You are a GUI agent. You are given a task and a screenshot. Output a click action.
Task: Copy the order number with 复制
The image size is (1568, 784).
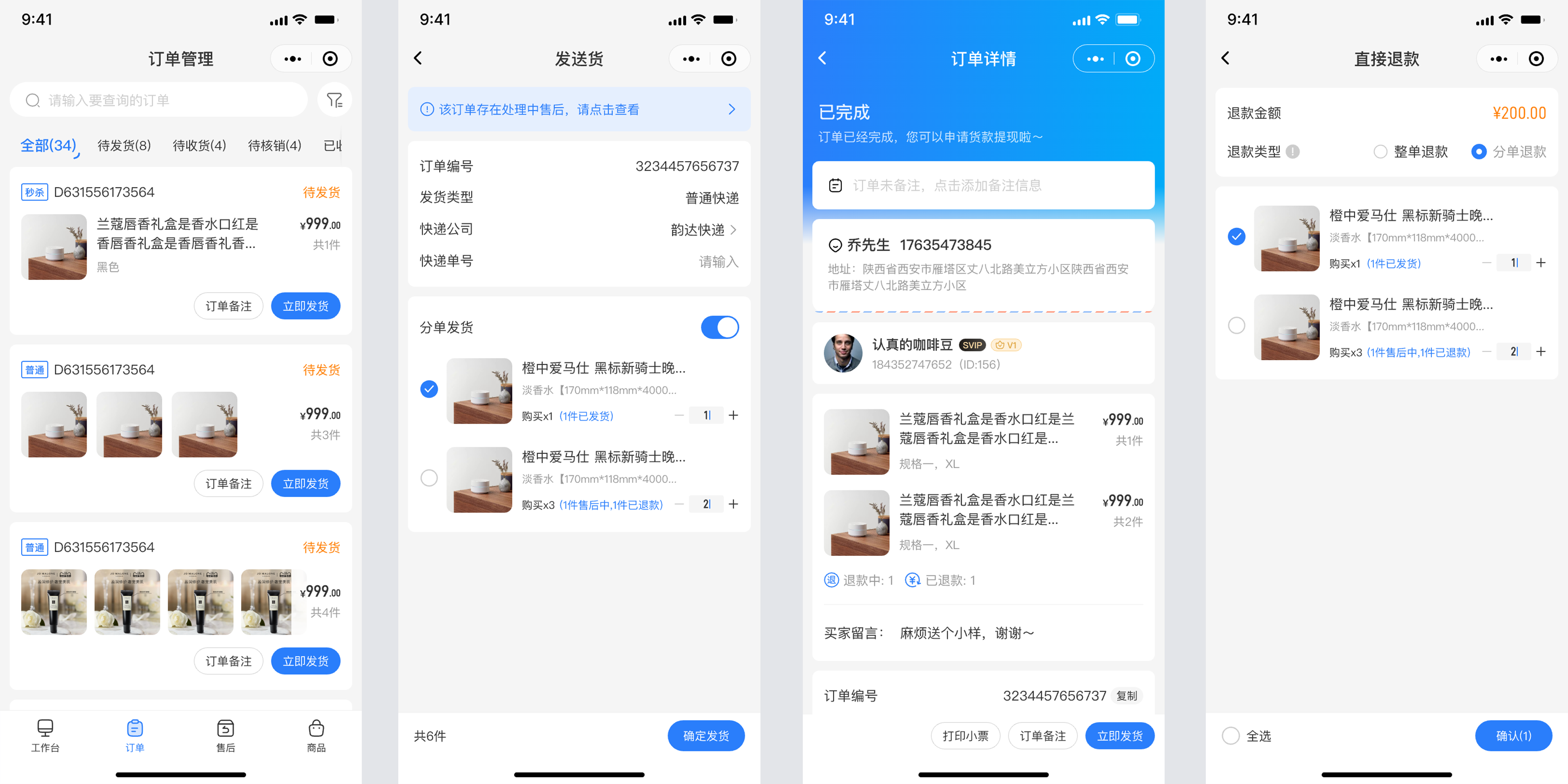(1127, 695)
